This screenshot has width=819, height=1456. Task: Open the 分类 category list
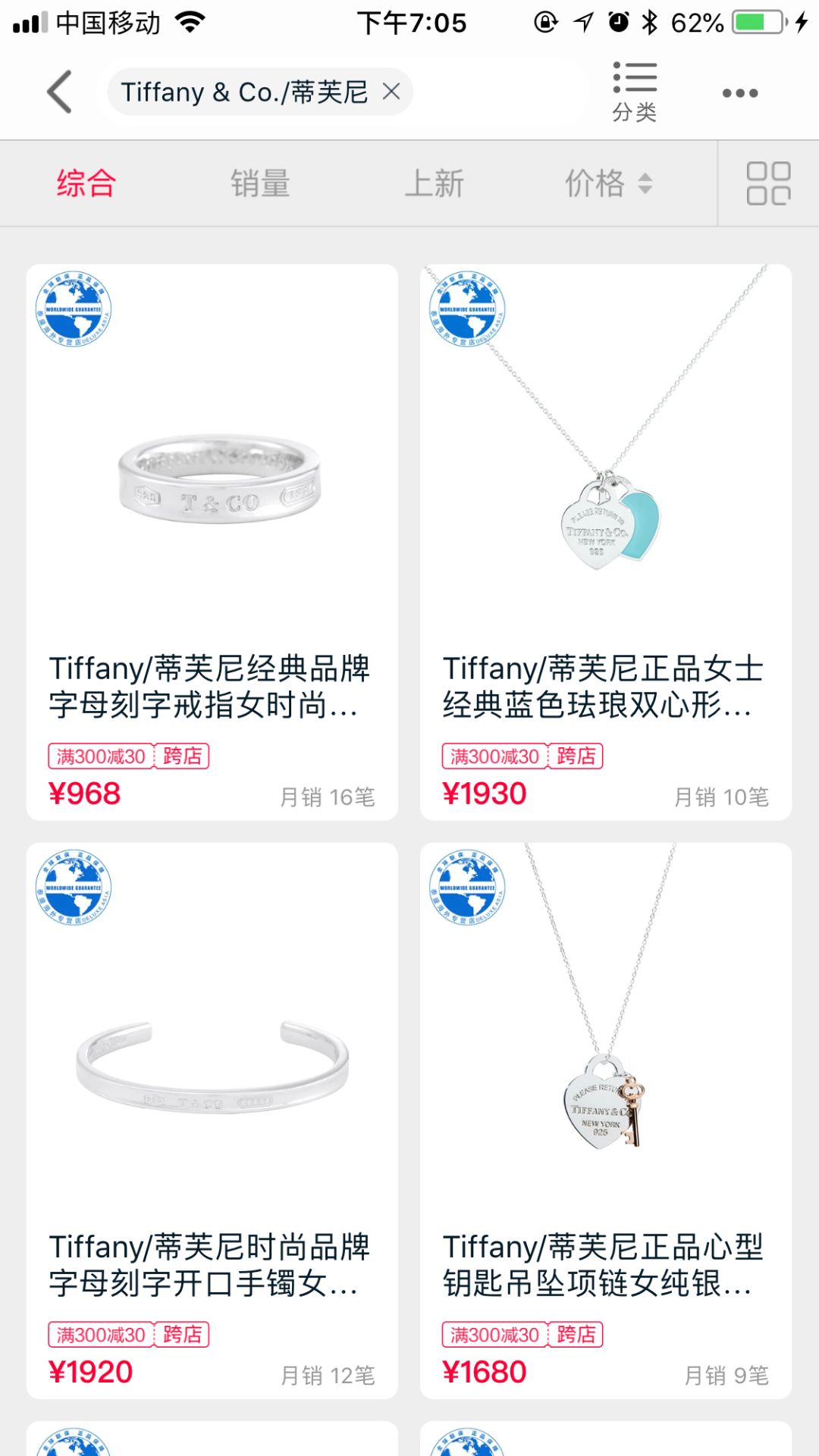pyautogui.click(x=635, y=92)
